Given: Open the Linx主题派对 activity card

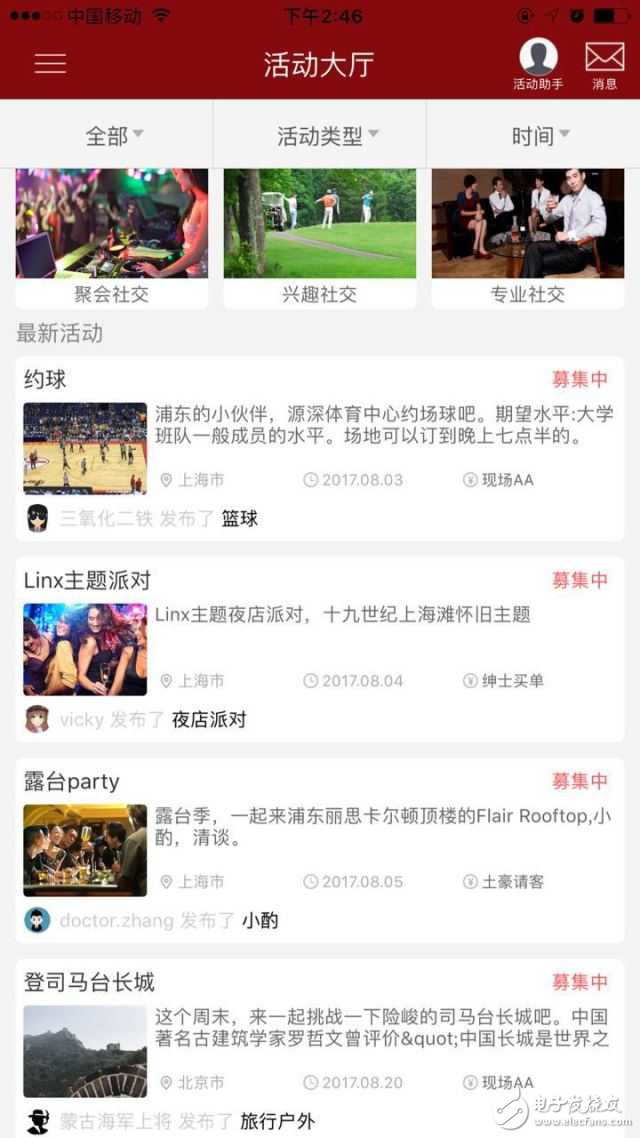Looking at the screenshot, I should (x=320, y=649).
